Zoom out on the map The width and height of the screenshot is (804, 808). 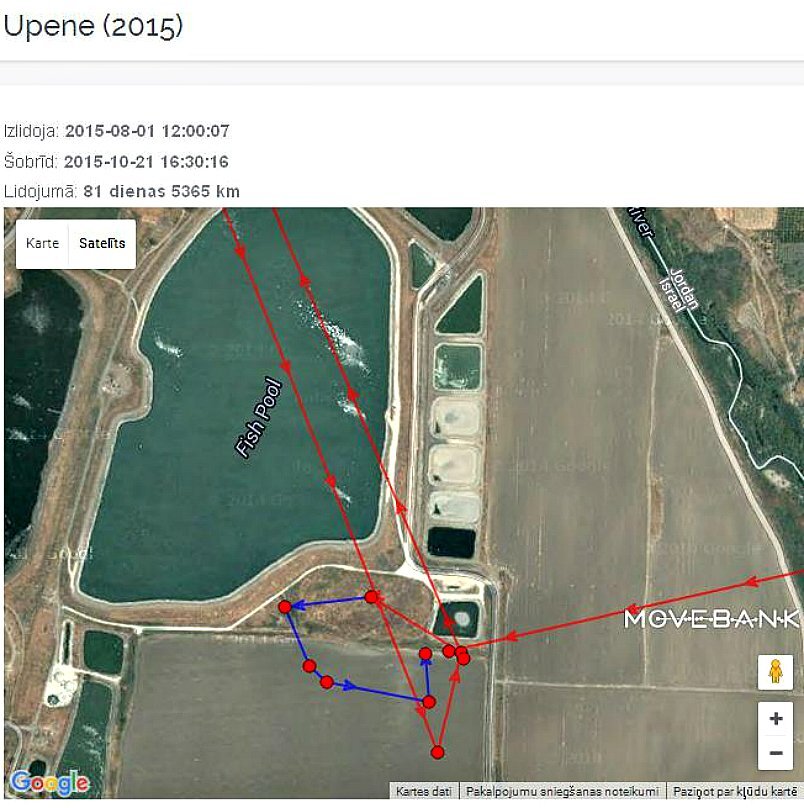point(775,753)
